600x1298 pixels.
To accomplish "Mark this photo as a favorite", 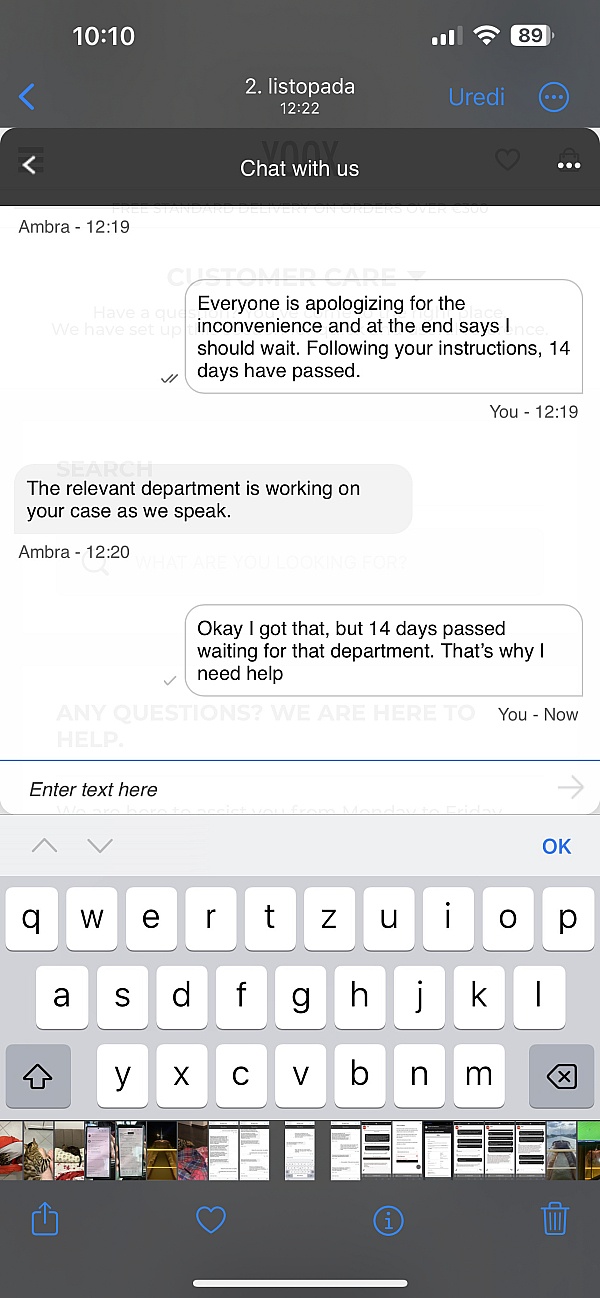I will click(210, 1219).
